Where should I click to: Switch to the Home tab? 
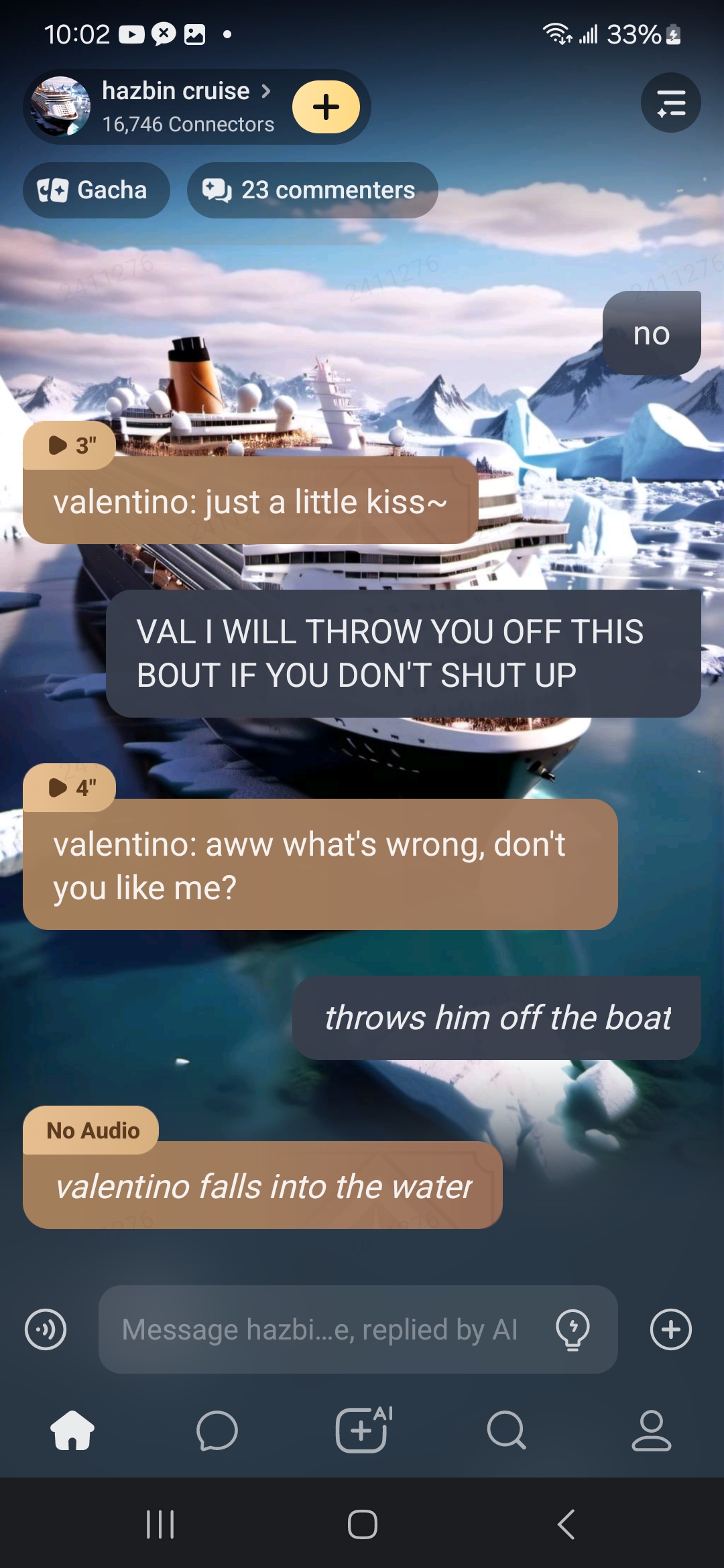coord(72,1431)
